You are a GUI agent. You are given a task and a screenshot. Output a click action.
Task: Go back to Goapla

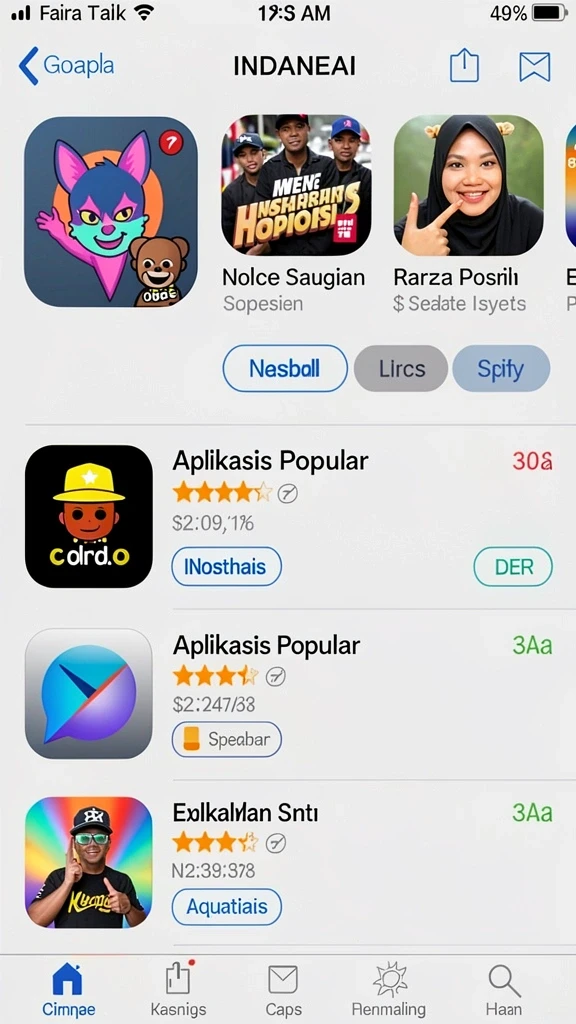67,66
